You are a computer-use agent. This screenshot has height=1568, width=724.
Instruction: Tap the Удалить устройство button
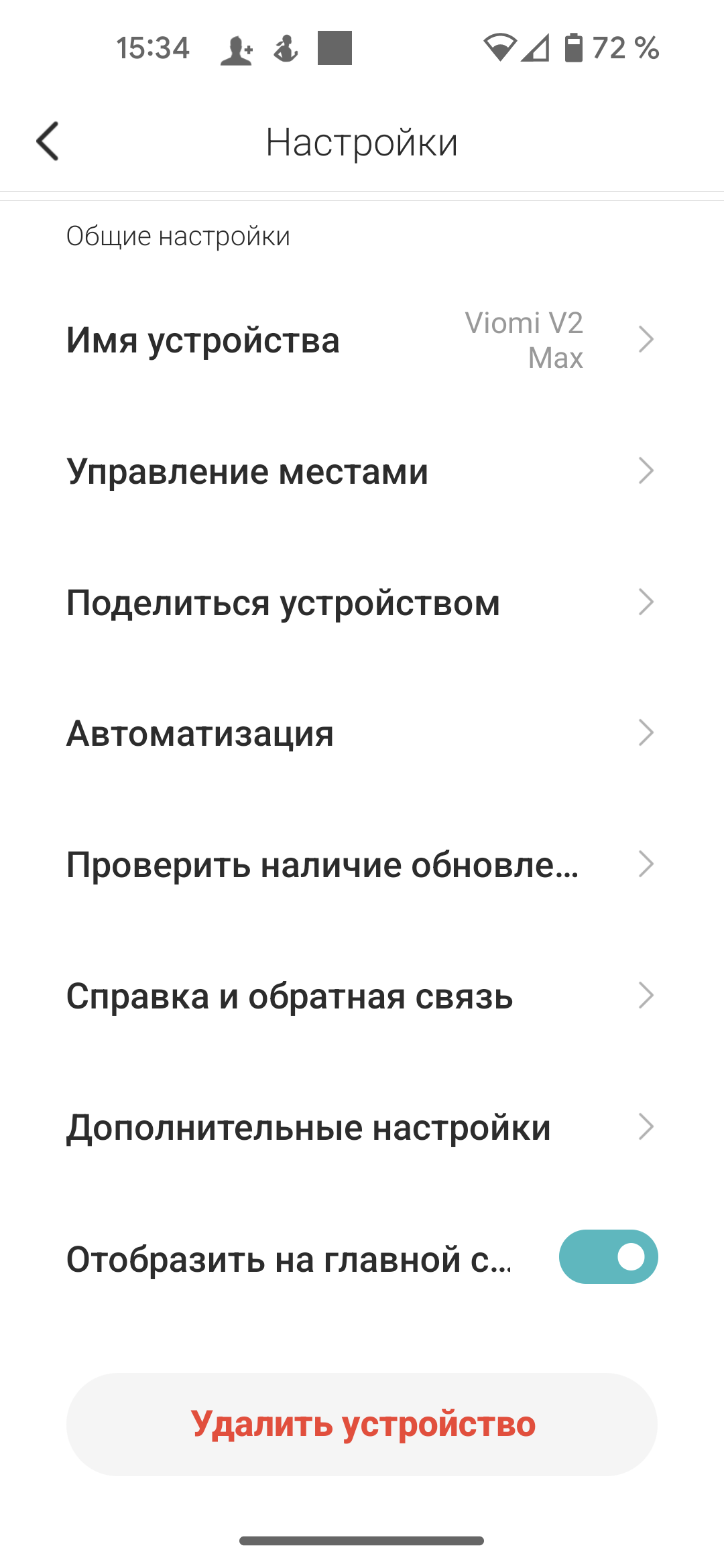(x=362, y=1424)
